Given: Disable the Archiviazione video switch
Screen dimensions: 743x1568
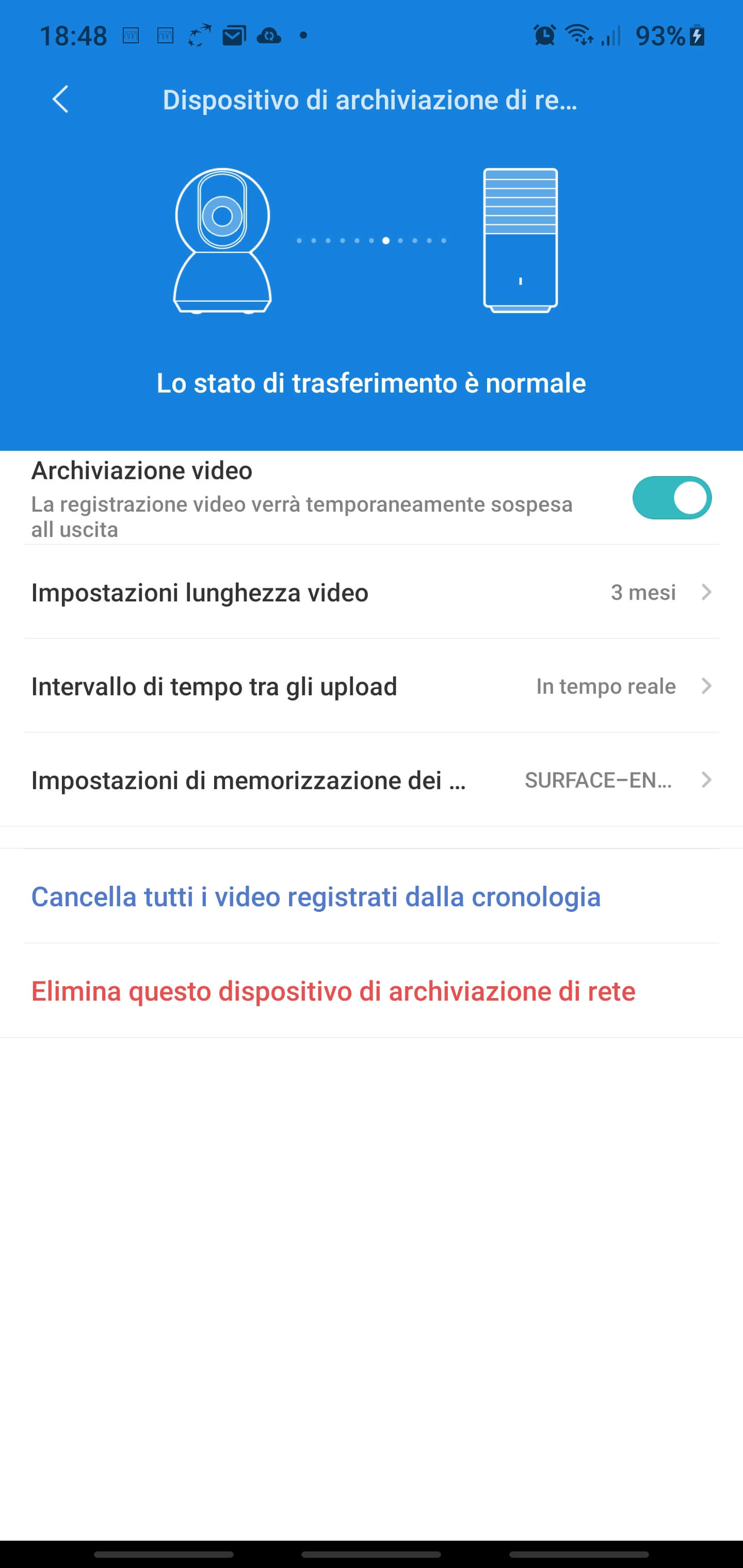Looking at the screenshot, I should tap(671, 498).
